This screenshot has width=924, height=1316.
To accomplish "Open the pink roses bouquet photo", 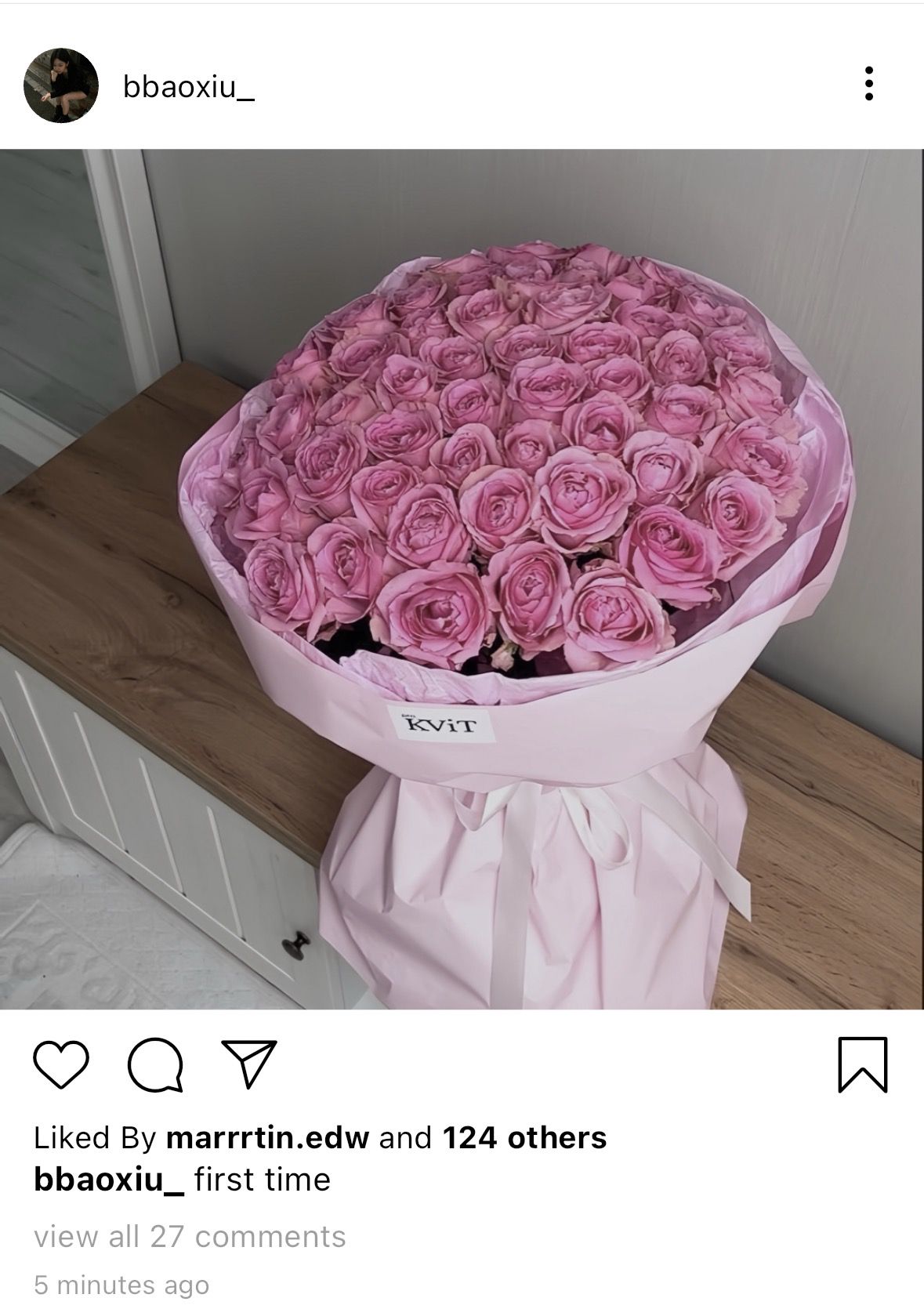I will pyautogui.click(x=462, y=579).
